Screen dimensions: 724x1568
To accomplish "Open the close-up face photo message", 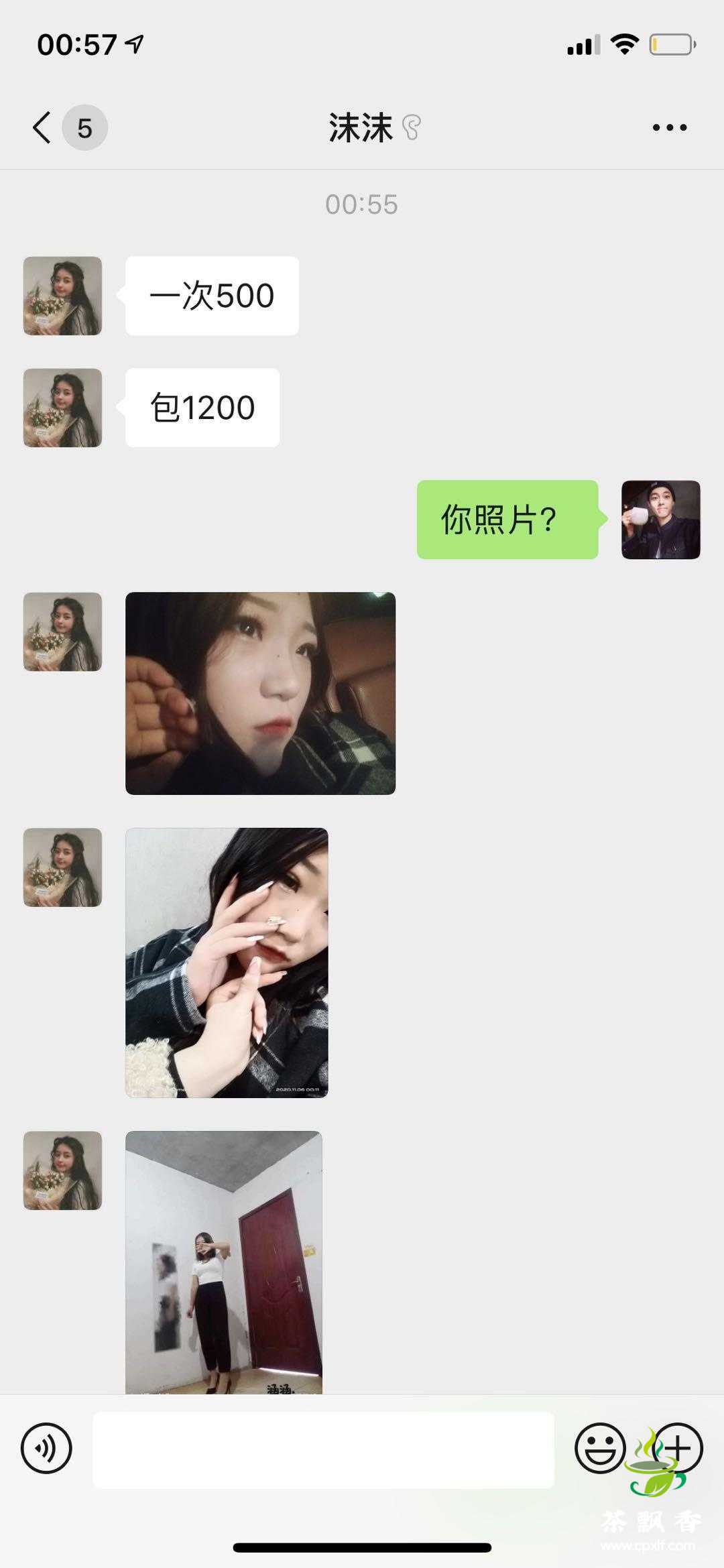I will click(260, 693).
